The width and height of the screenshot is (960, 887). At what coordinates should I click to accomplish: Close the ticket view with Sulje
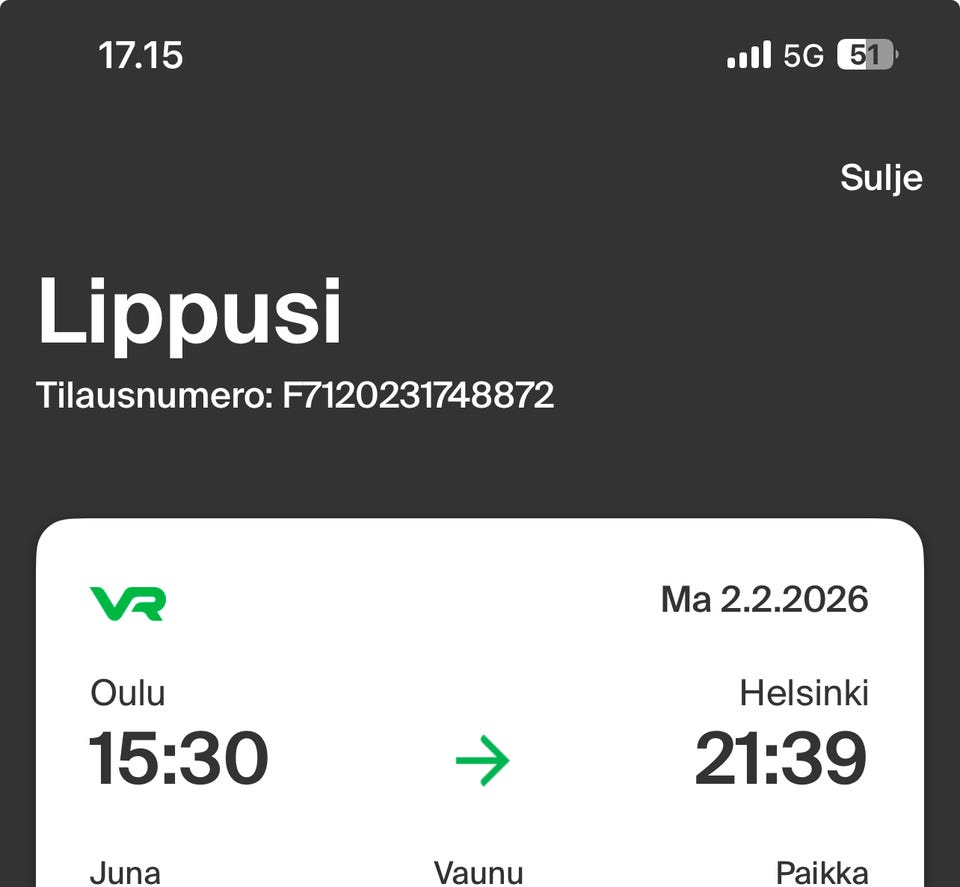880,179
